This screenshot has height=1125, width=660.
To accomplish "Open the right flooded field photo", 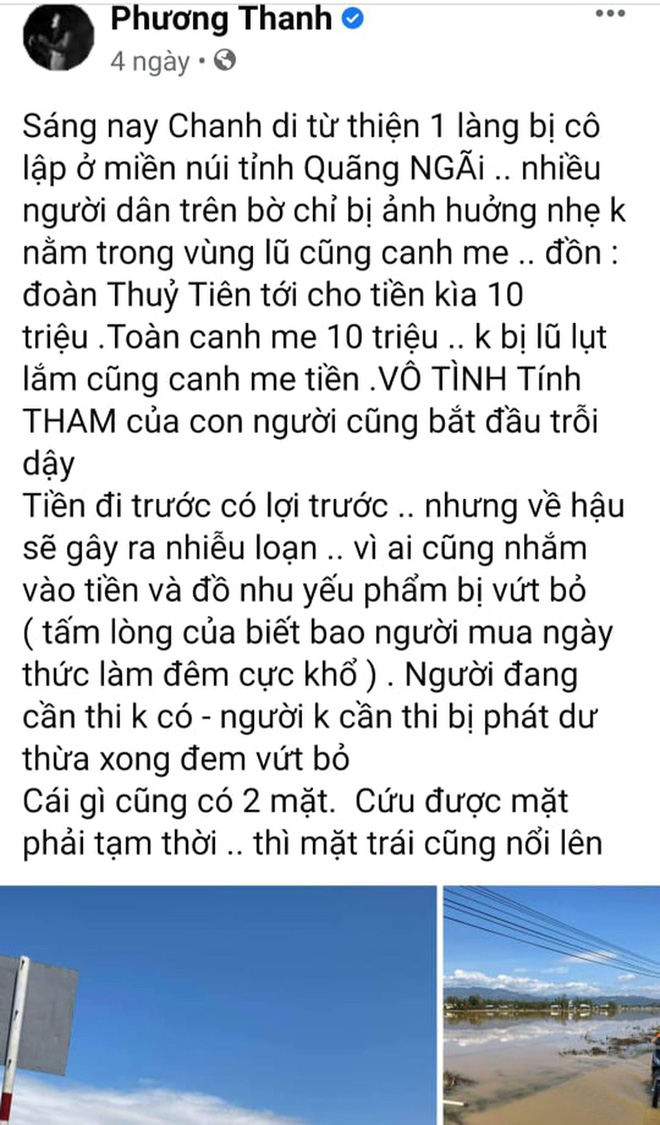I will 552,1005.
